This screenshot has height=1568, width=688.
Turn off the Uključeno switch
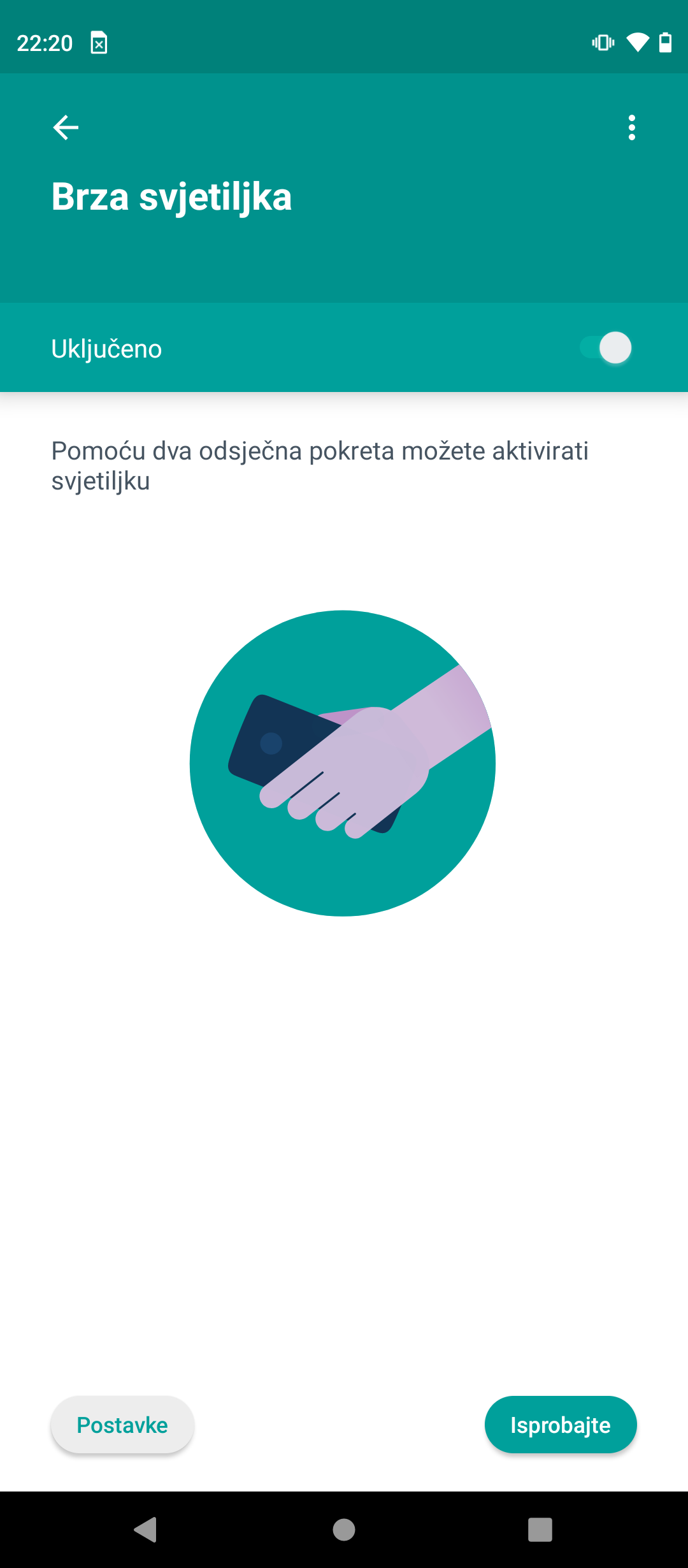click(x=605, y=348)
